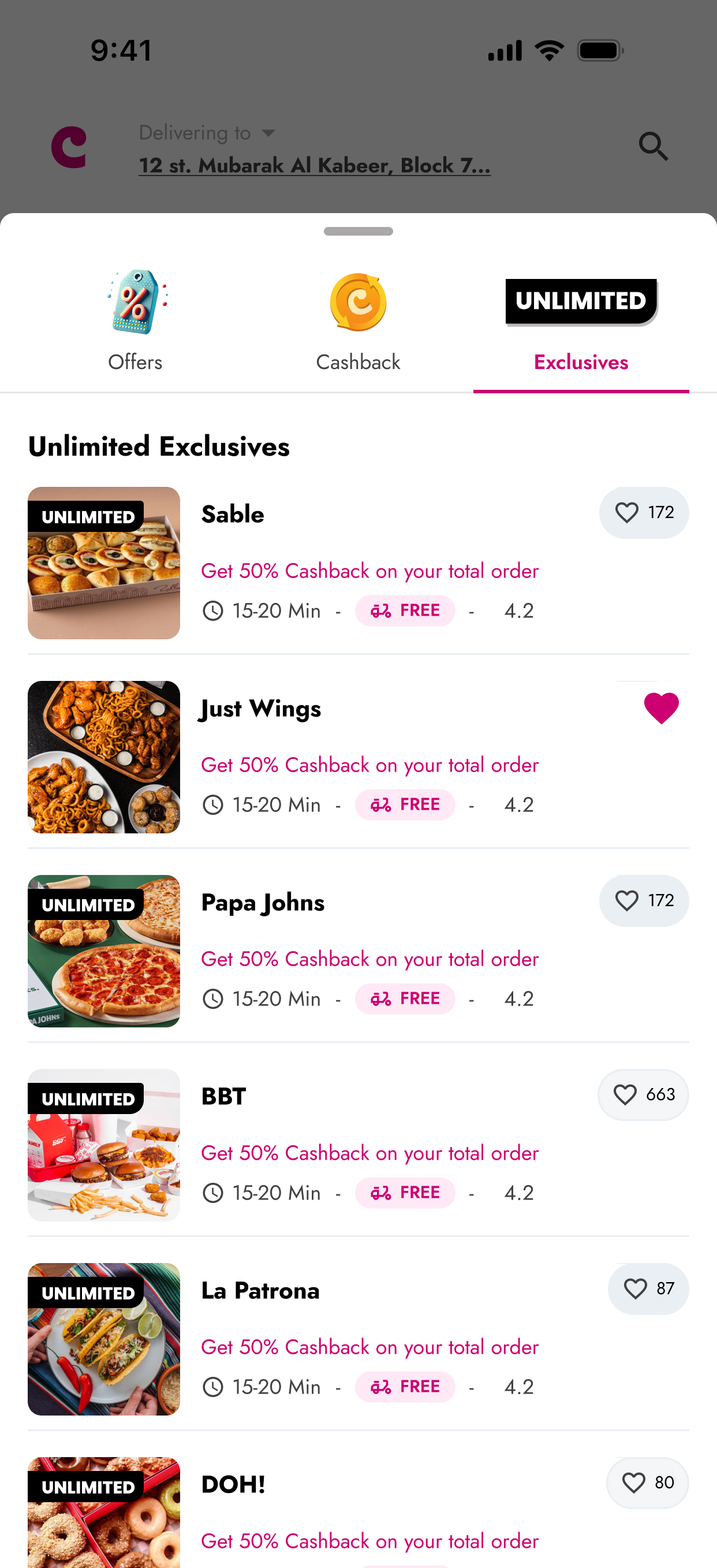
Task: Click the clock icon on the Sable row
Action: coord(214,610)
